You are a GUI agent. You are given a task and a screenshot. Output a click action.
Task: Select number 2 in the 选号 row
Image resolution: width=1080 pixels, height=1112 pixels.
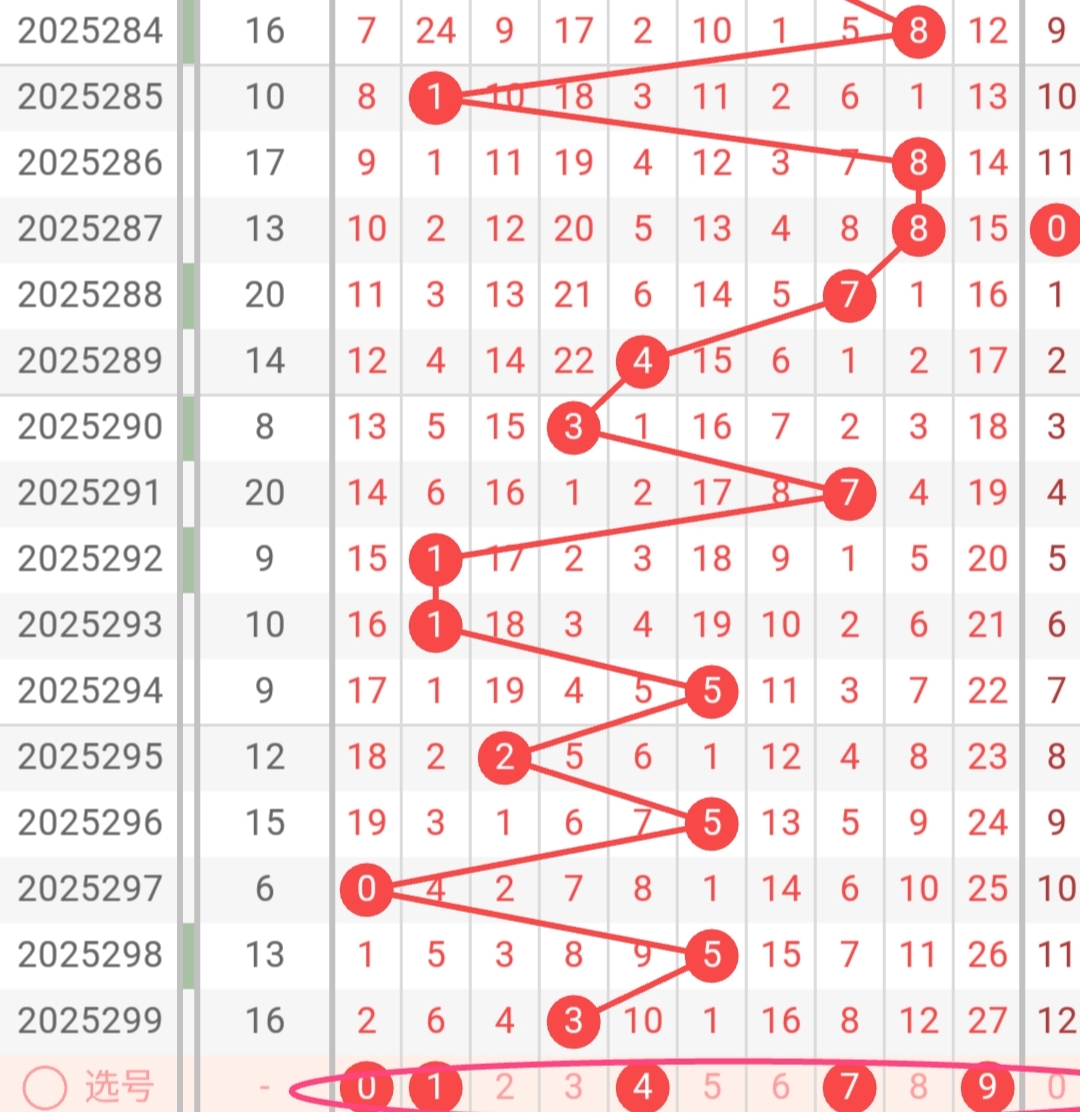coord(504,1087)
